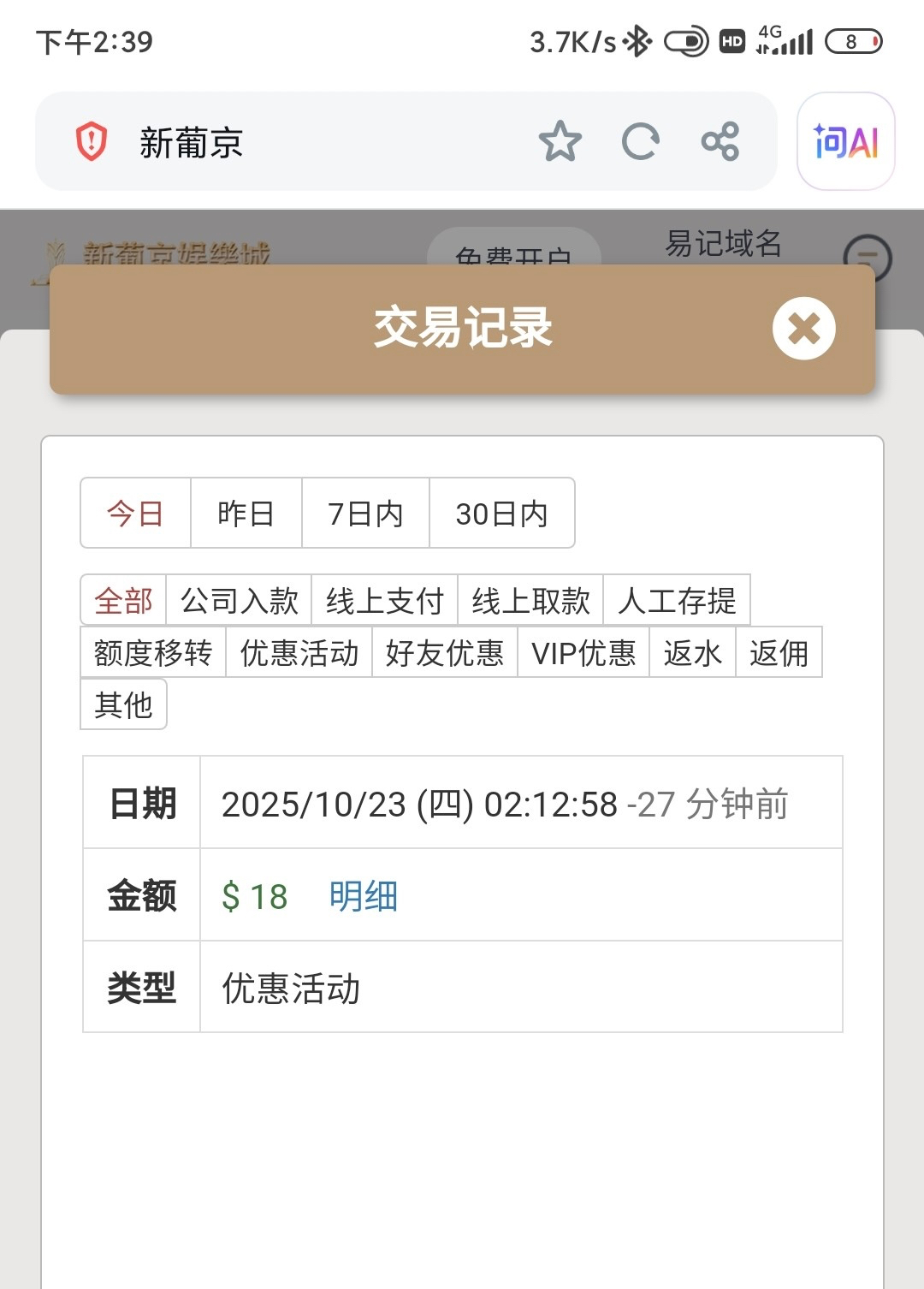Viewport: 924px width, 1289px height.
Task: Select the 今日 date range
Action: (x=135, y=514)
